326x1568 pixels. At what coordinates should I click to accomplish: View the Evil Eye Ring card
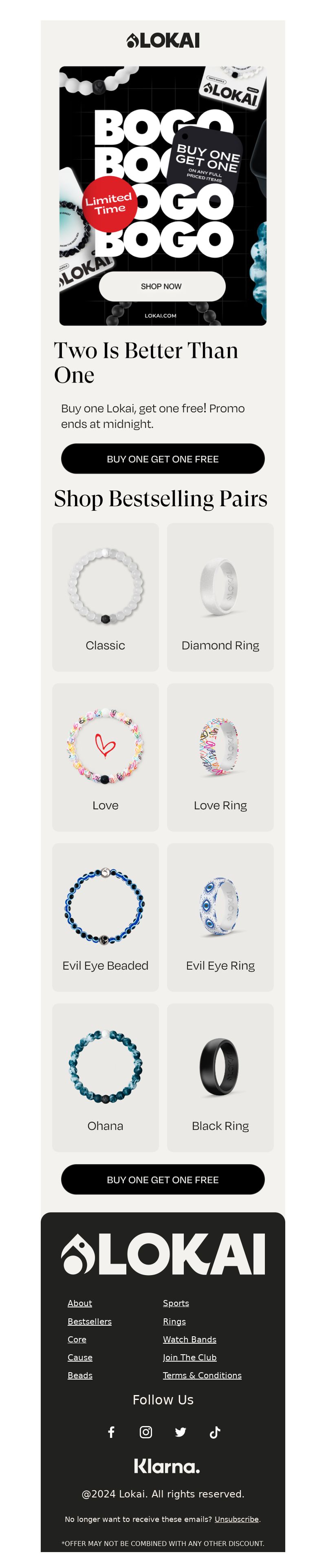point(220,917)
